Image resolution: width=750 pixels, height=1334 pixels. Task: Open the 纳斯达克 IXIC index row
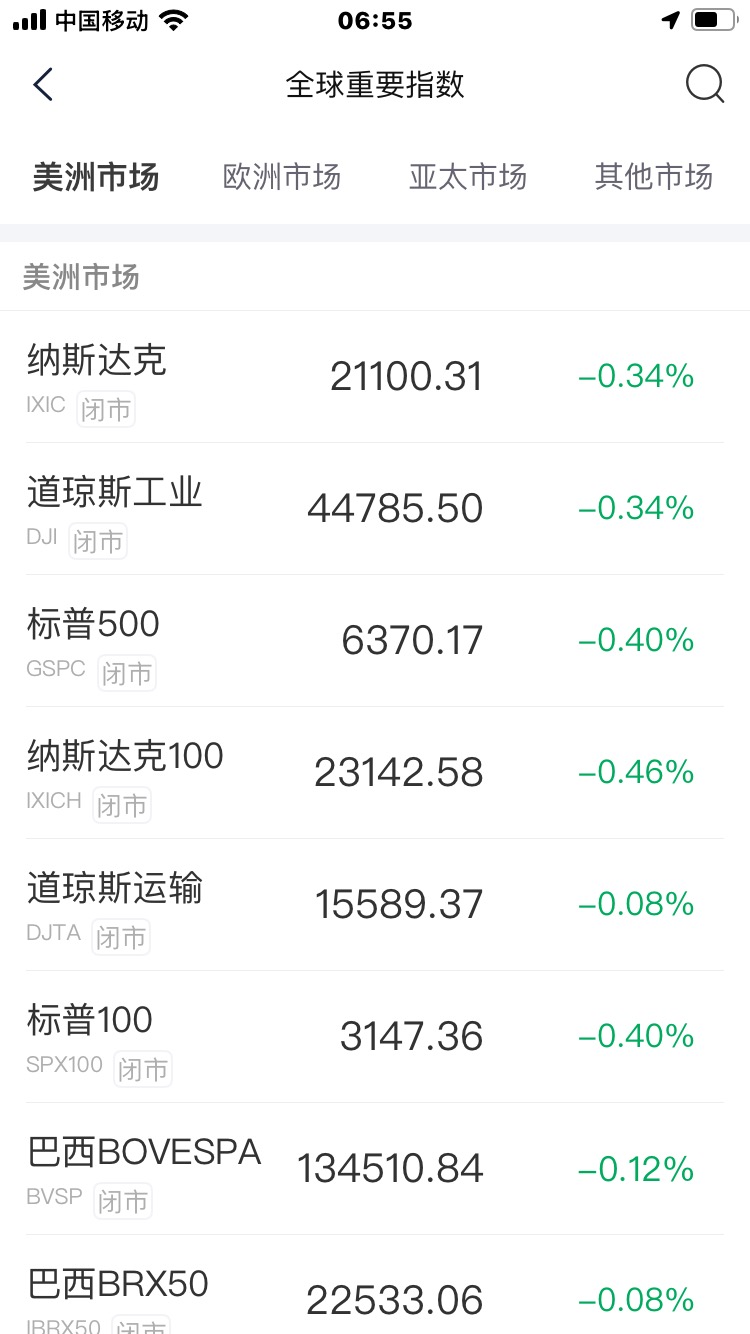[x=375, y=377]
